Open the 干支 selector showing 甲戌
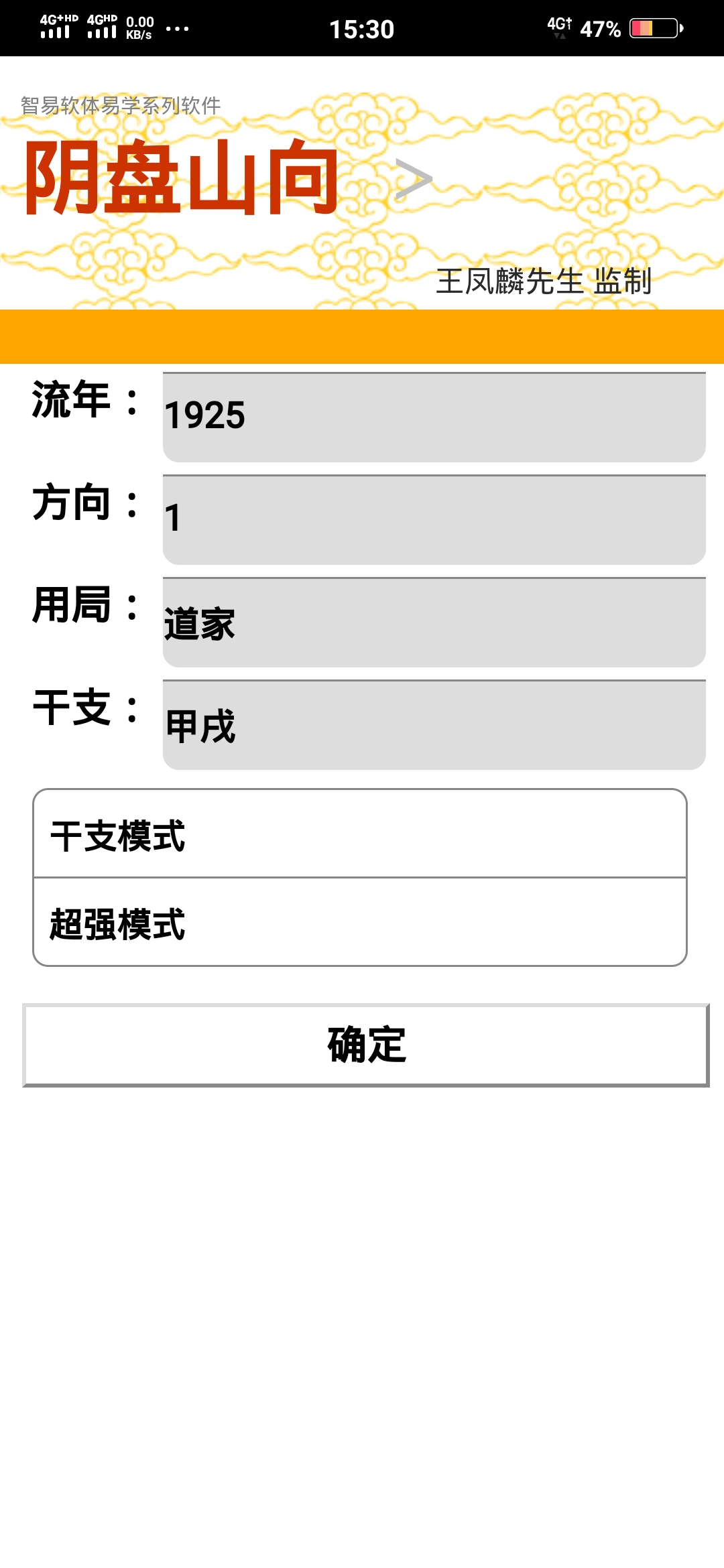 pyautogui.click(x=434, y=725)
